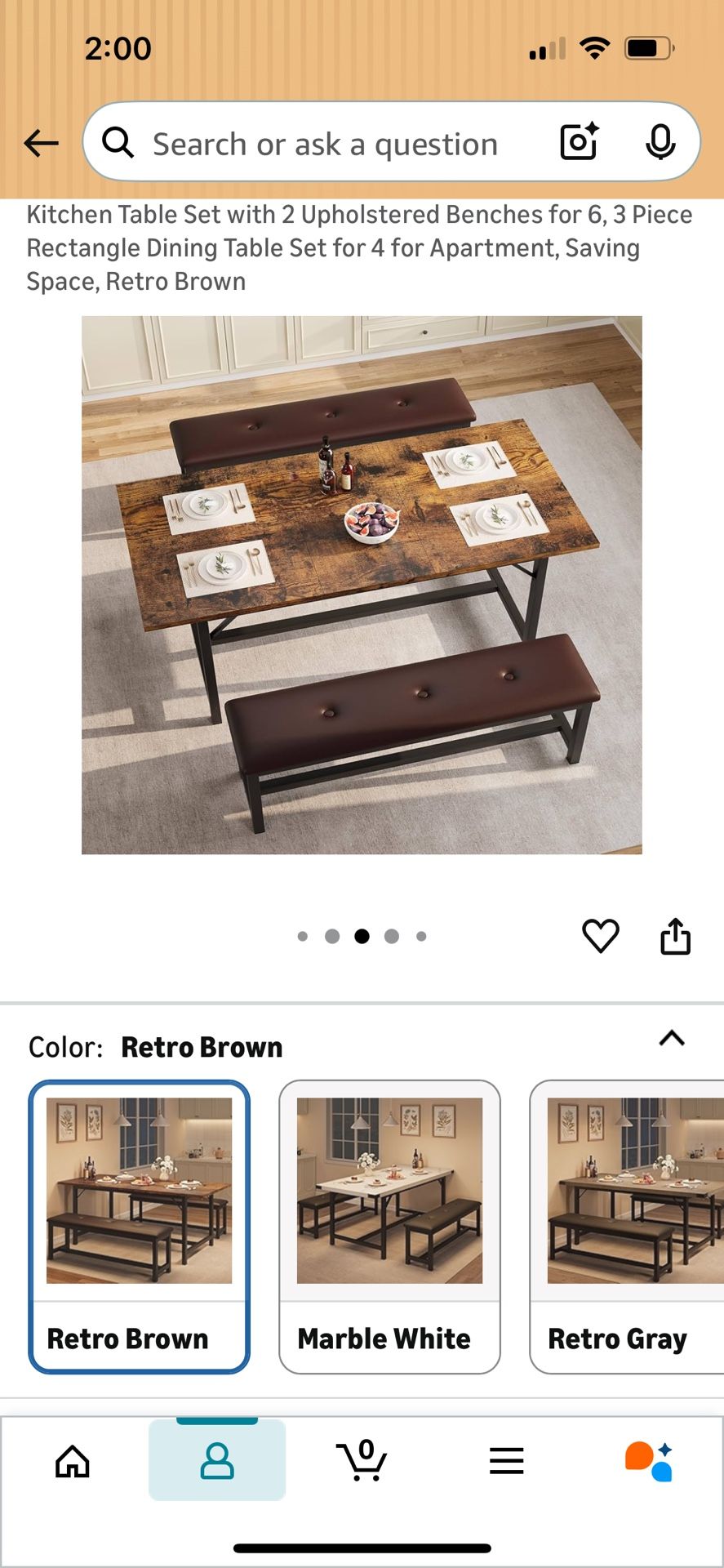Launch the AI shopping assistant

pyautogui.click(x=650, y=1461)
